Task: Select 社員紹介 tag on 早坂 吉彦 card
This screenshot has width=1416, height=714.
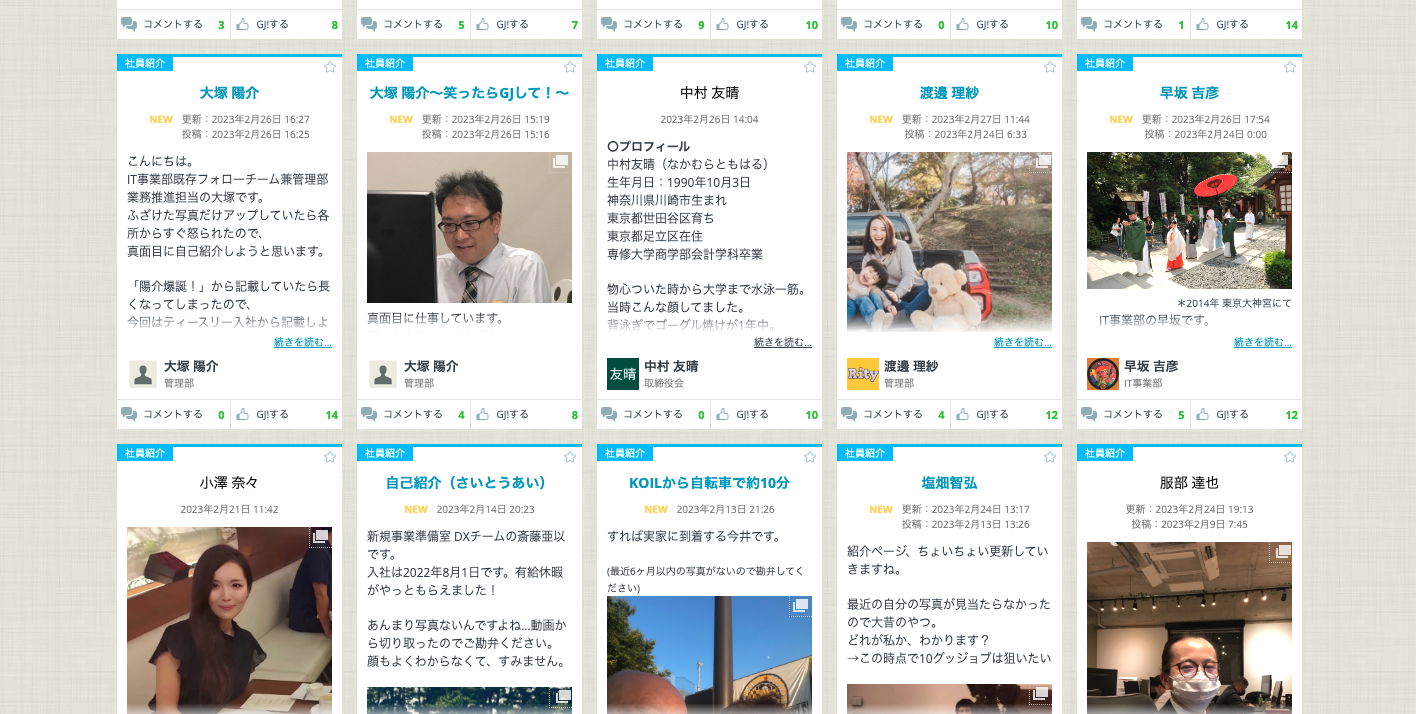Action: tap(1105, 63)
